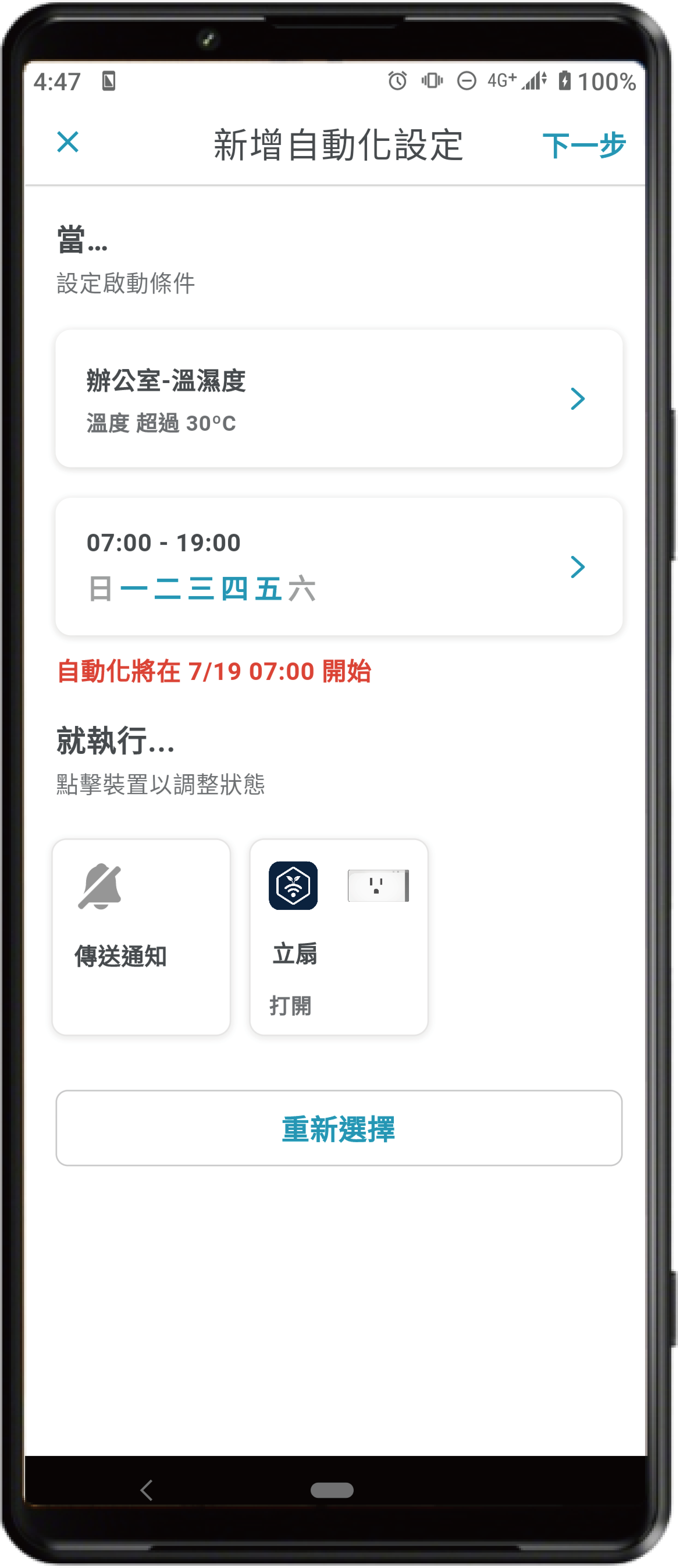Select the 傳送通知 action card

coord(141,936)
